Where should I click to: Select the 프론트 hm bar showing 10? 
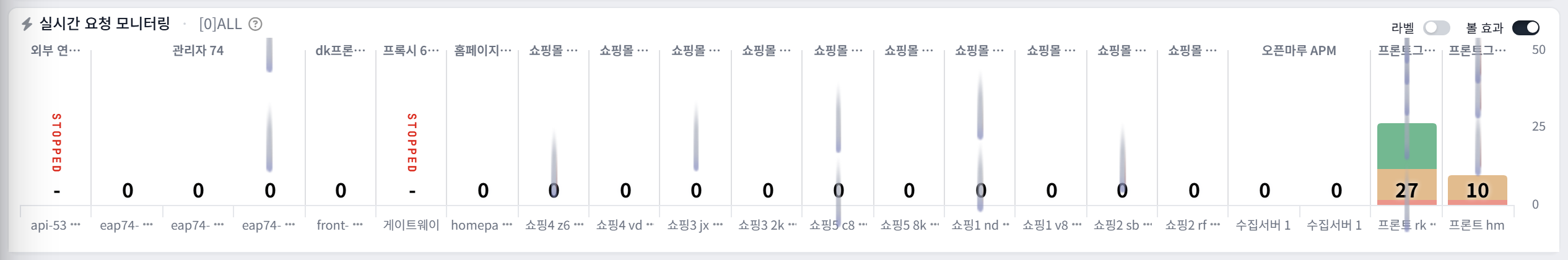coord(1477,190)
